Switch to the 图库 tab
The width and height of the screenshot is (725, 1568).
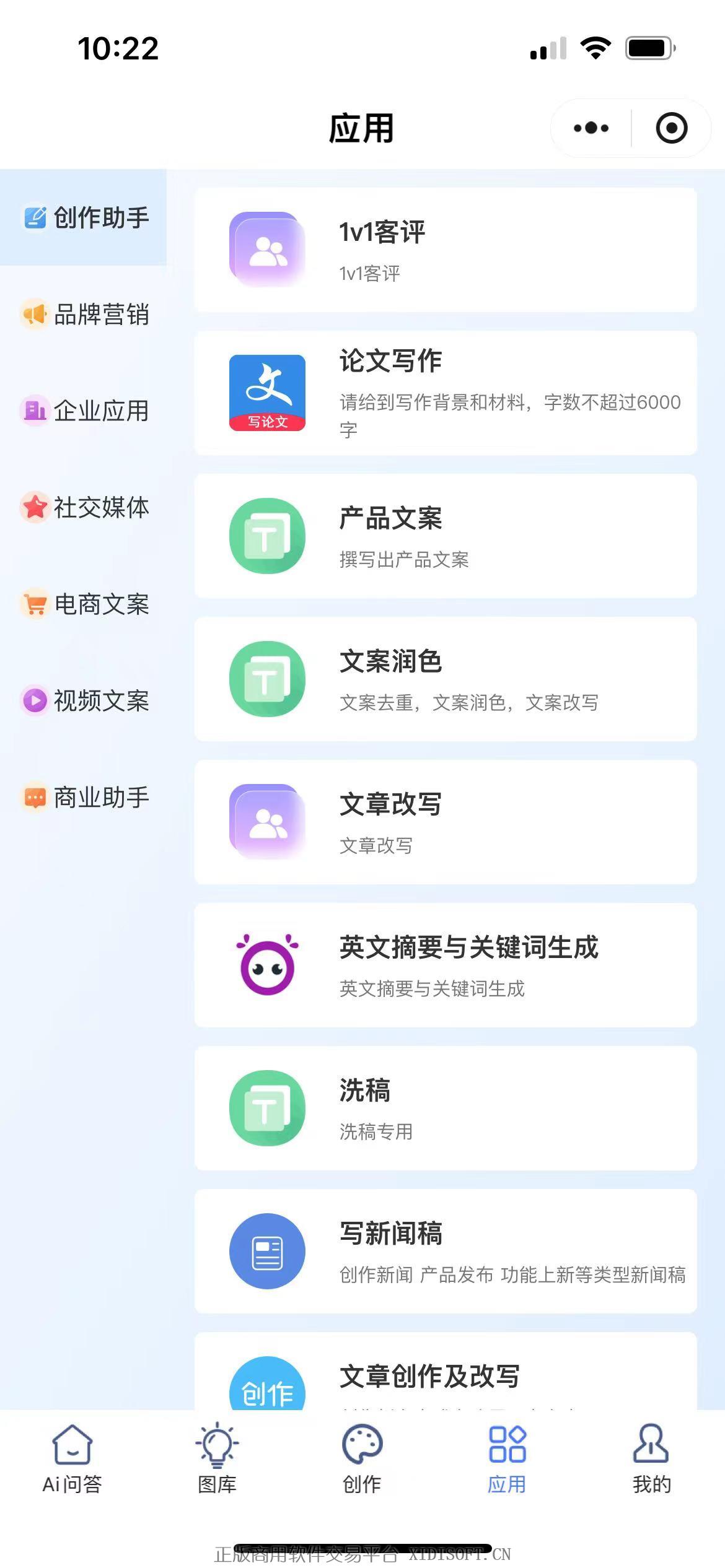click(217, 1459)
